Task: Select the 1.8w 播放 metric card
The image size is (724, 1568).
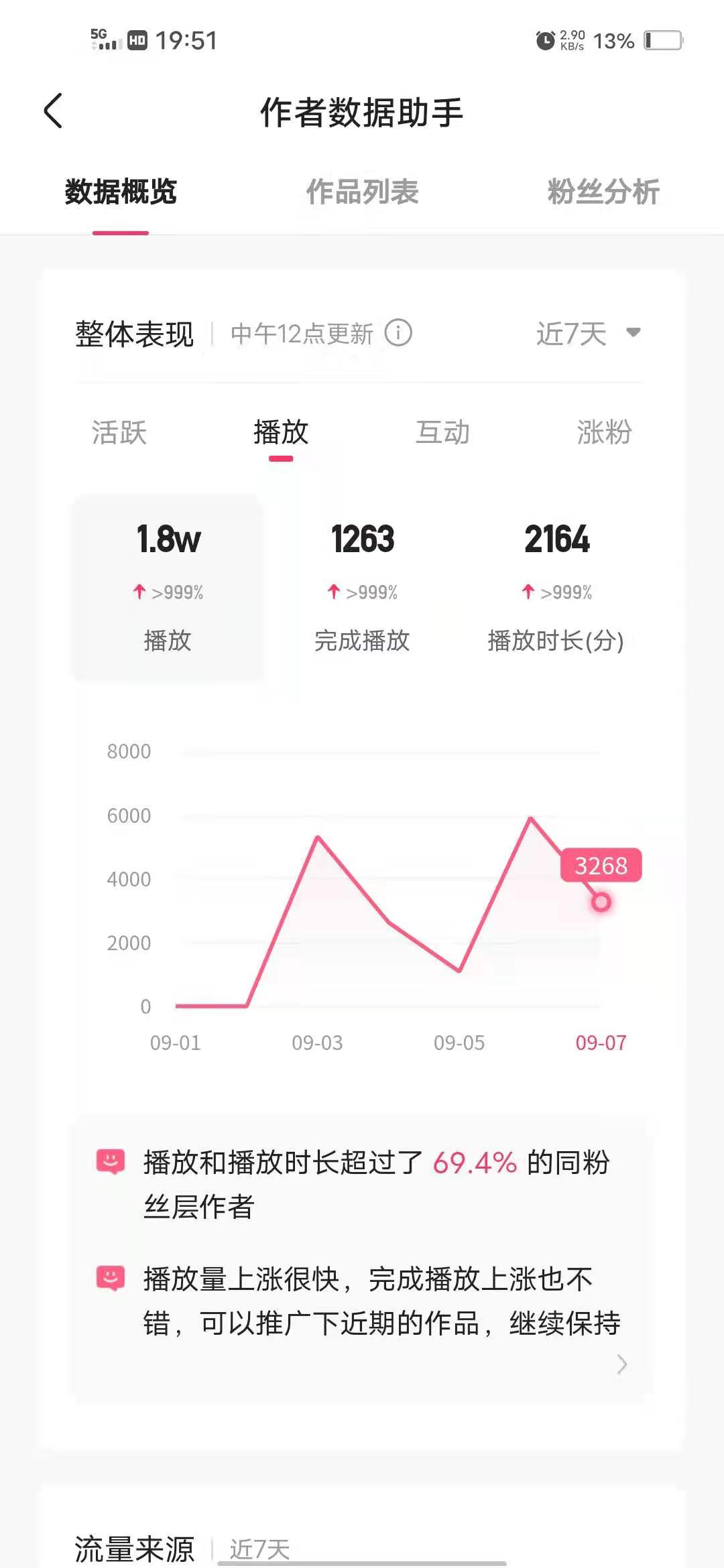Action: click(168, 586)
